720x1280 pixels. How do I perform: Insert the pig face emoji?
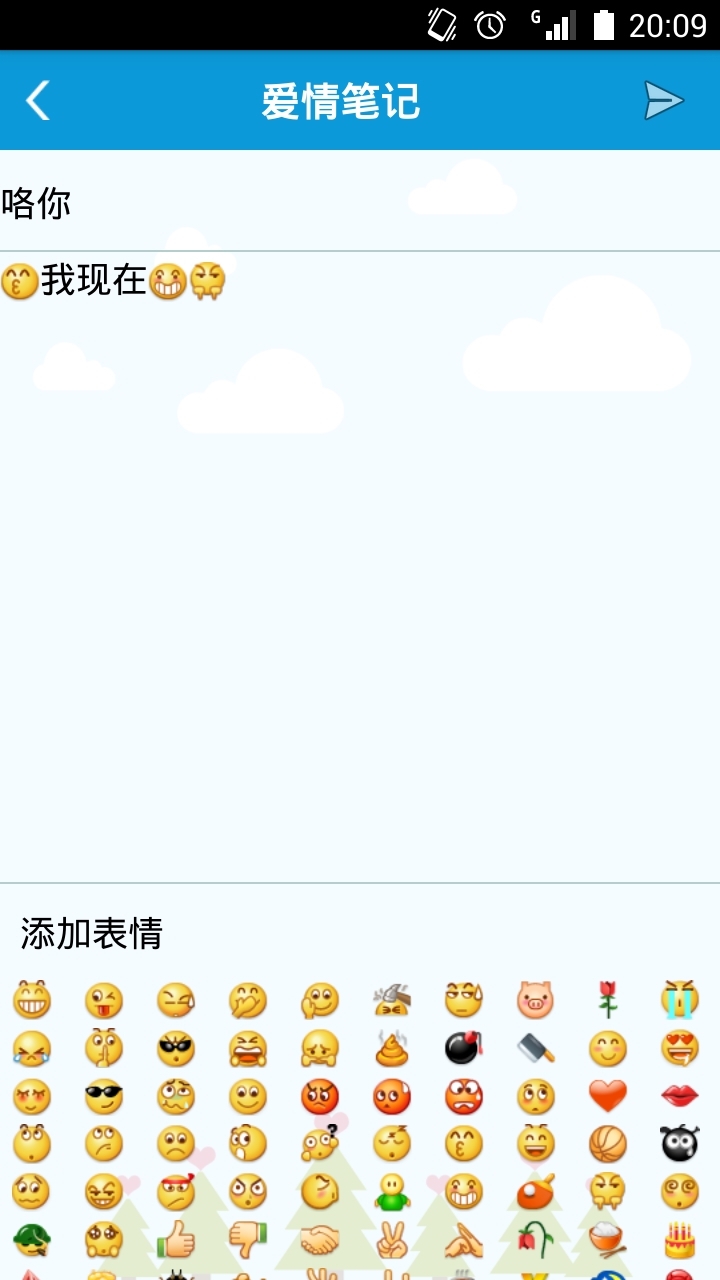pos(535,999)
